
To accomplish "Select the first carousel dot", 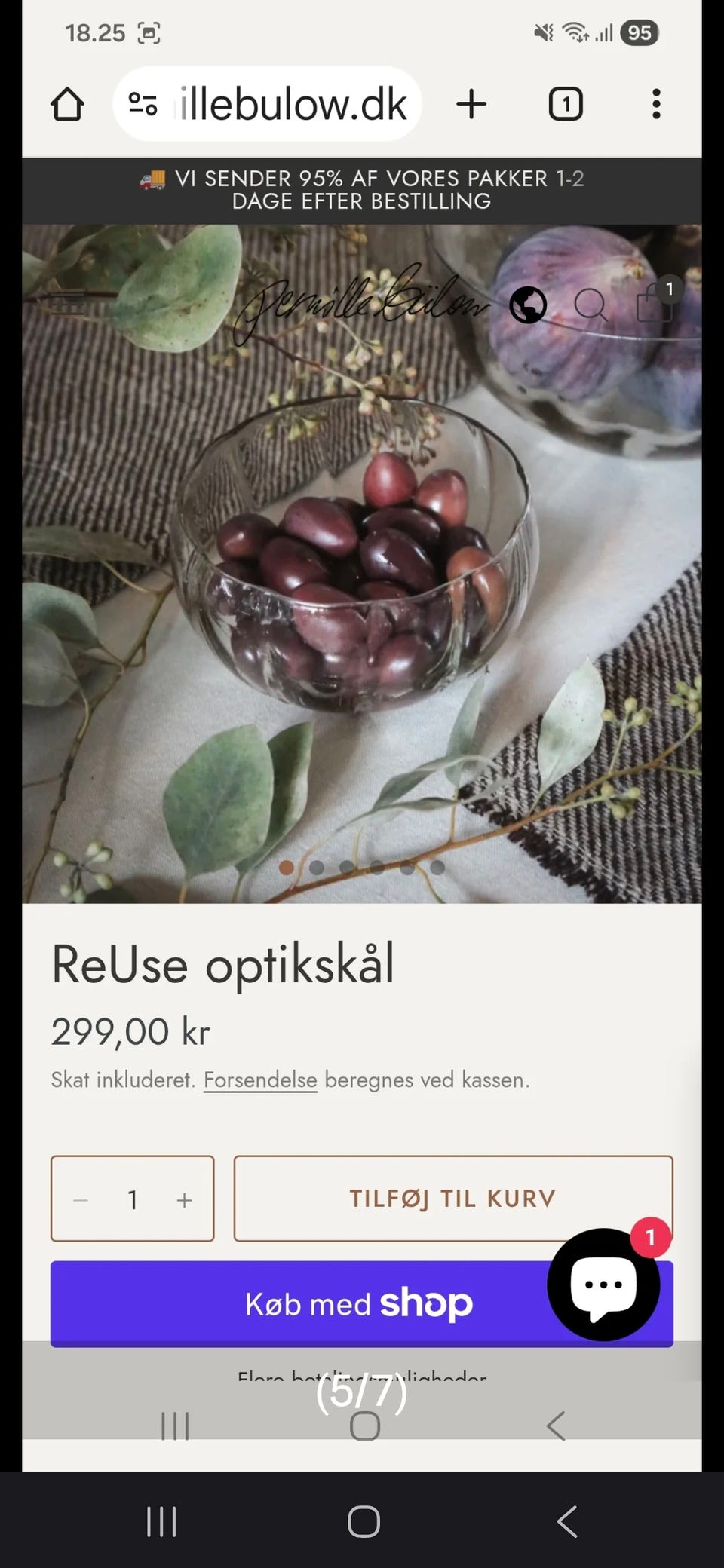I will click(x=287, y=868).
